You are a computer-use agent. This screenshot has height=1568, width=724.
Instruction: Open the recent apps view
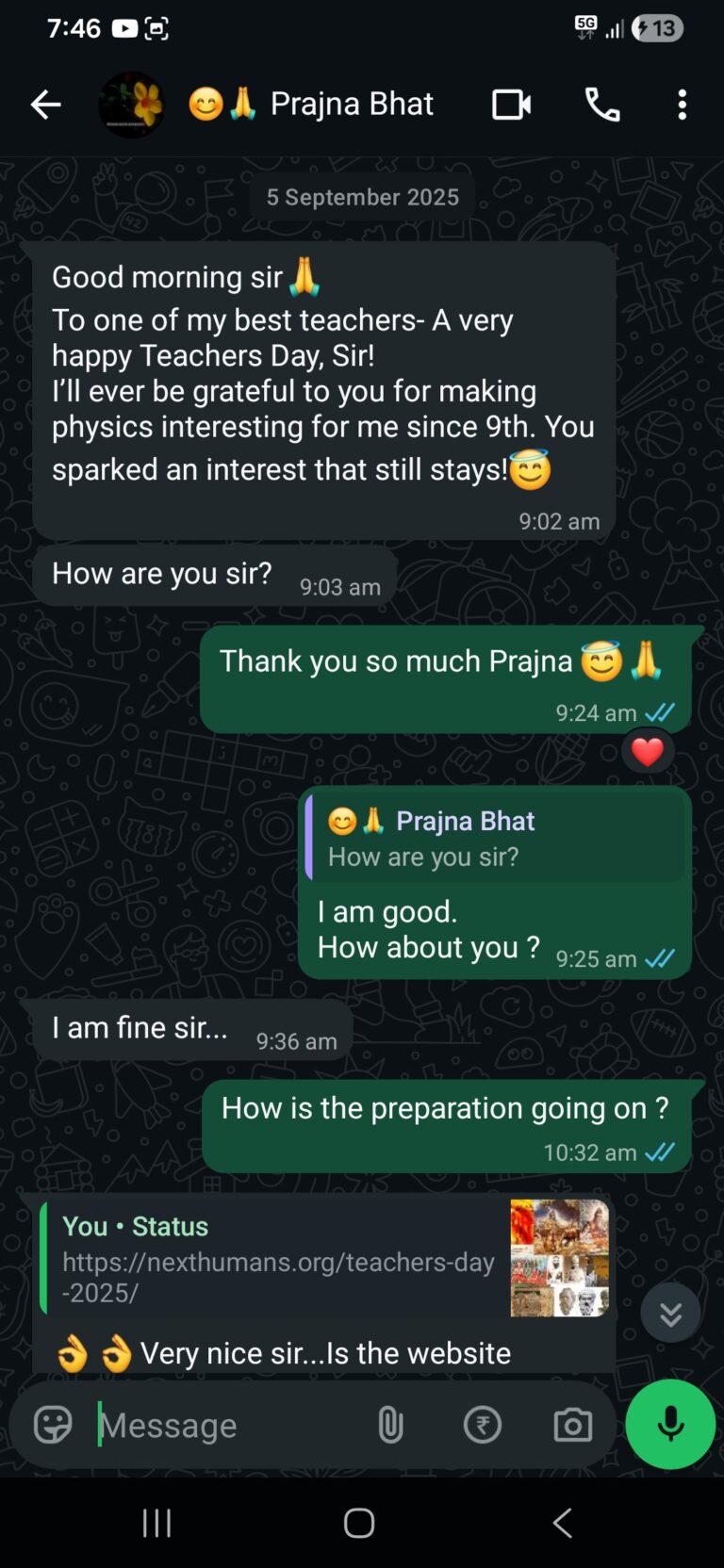click(156, 1523)
